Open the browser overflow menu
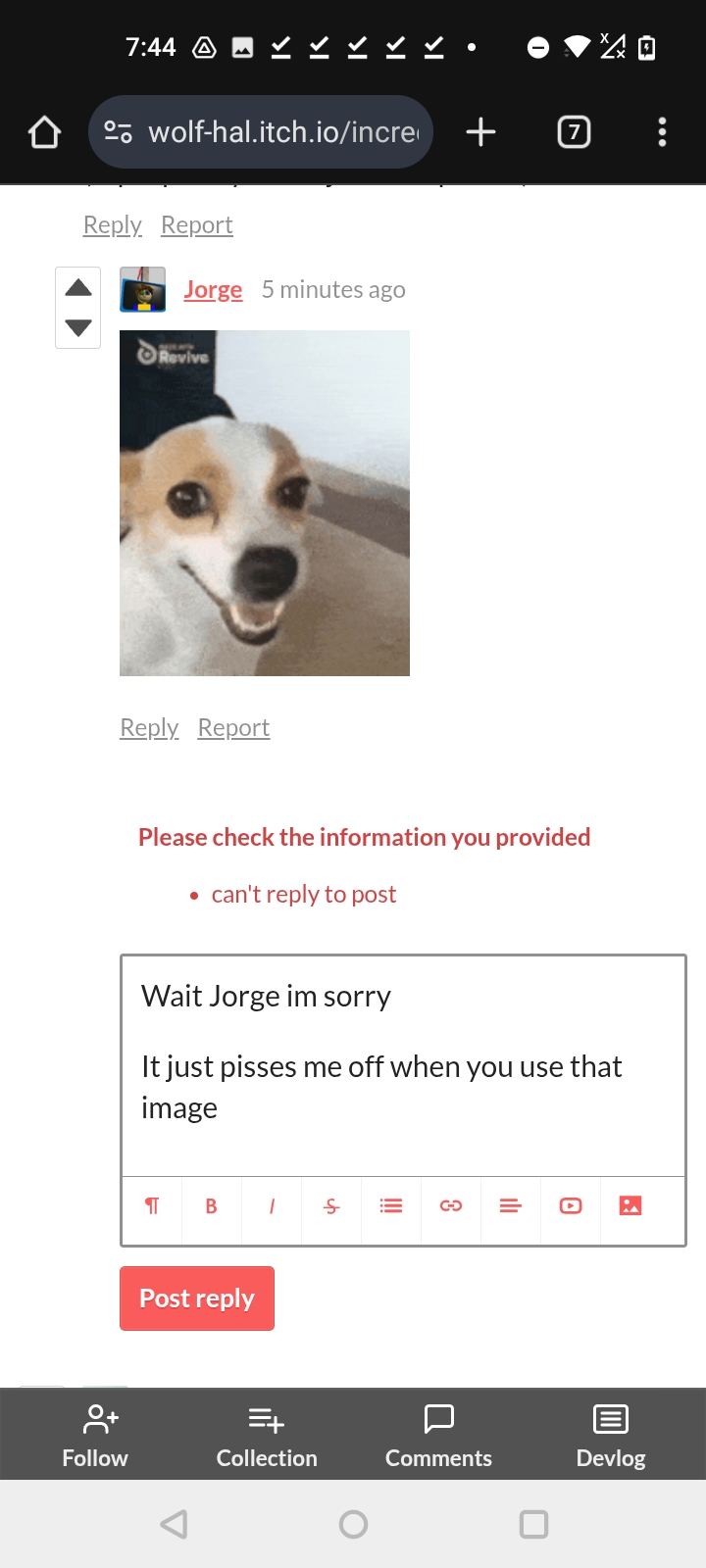The image size is (706, 1568). pos(662,132)
